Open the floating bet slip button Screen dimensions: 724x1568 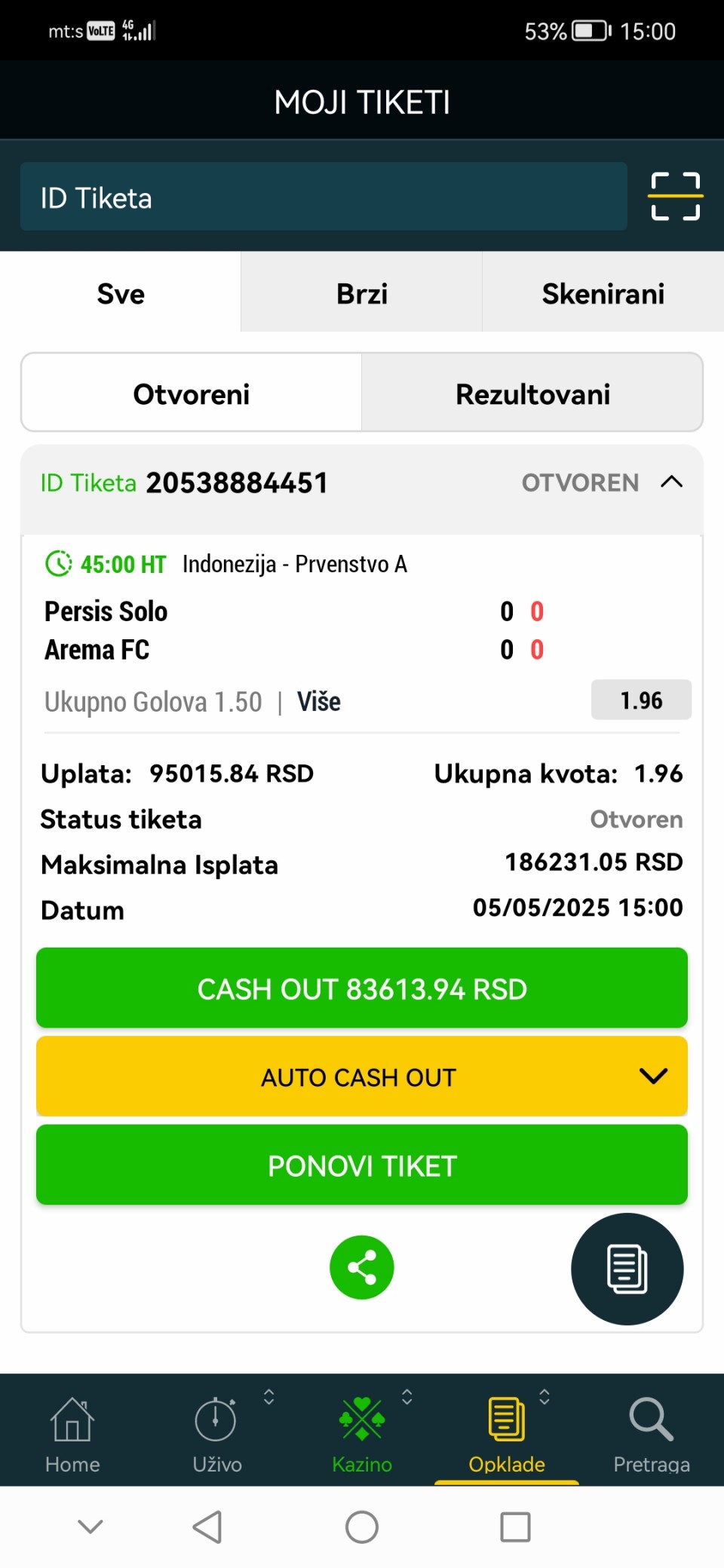click(627, 1269)
